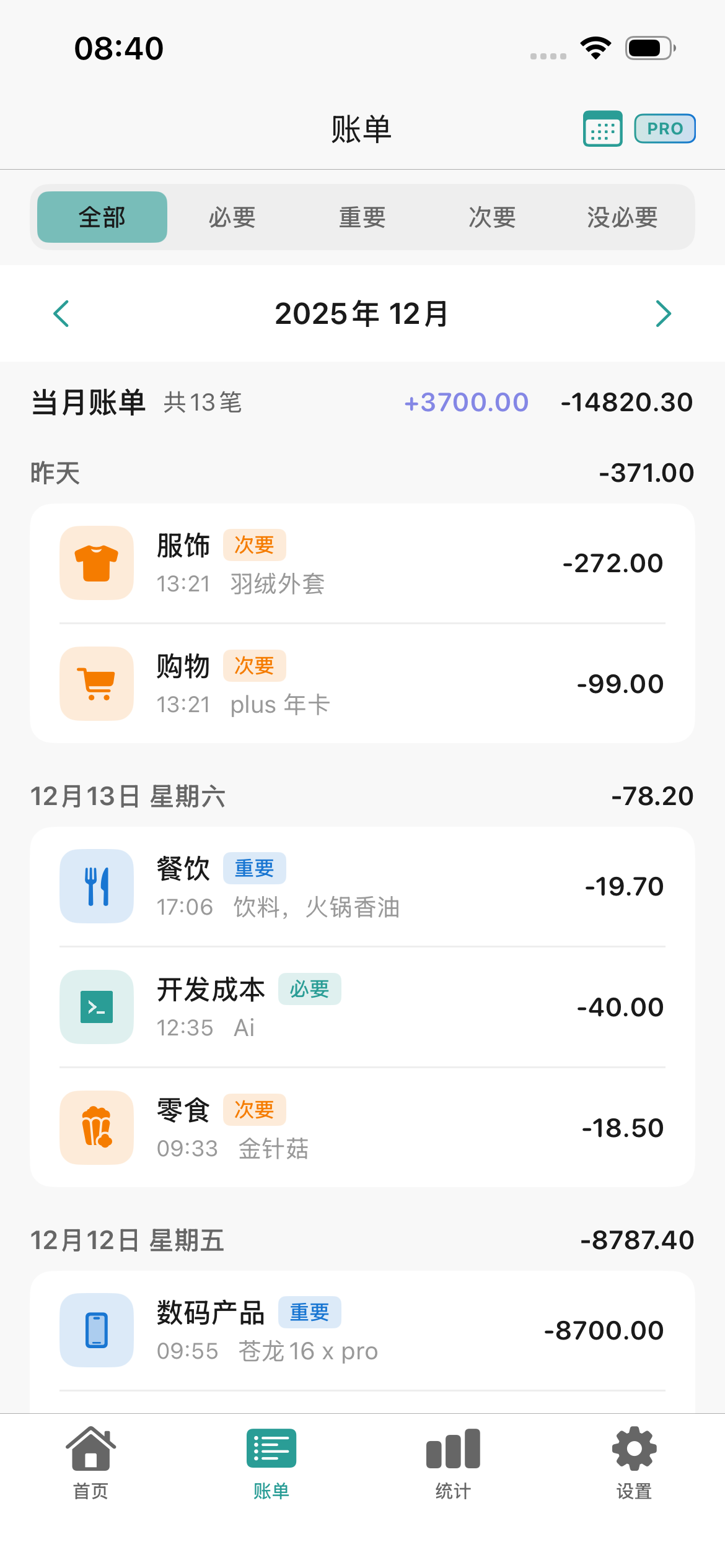
Task: Go to the previous month
Action: pyautogui.click(x=61, y=313)
